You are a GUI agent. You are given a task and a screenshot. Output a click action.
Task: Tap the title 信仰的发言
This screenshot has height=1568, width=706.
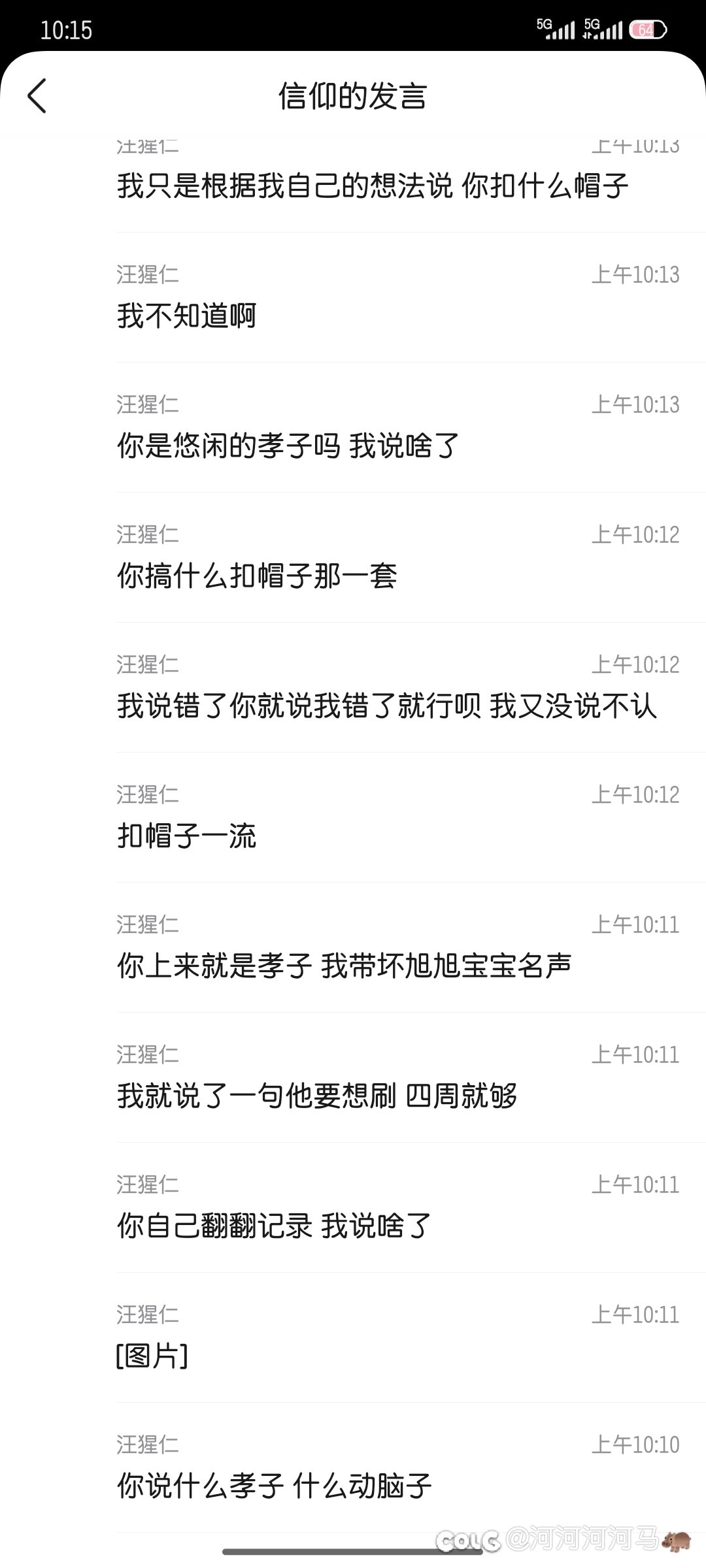click(x=353, y=95)
